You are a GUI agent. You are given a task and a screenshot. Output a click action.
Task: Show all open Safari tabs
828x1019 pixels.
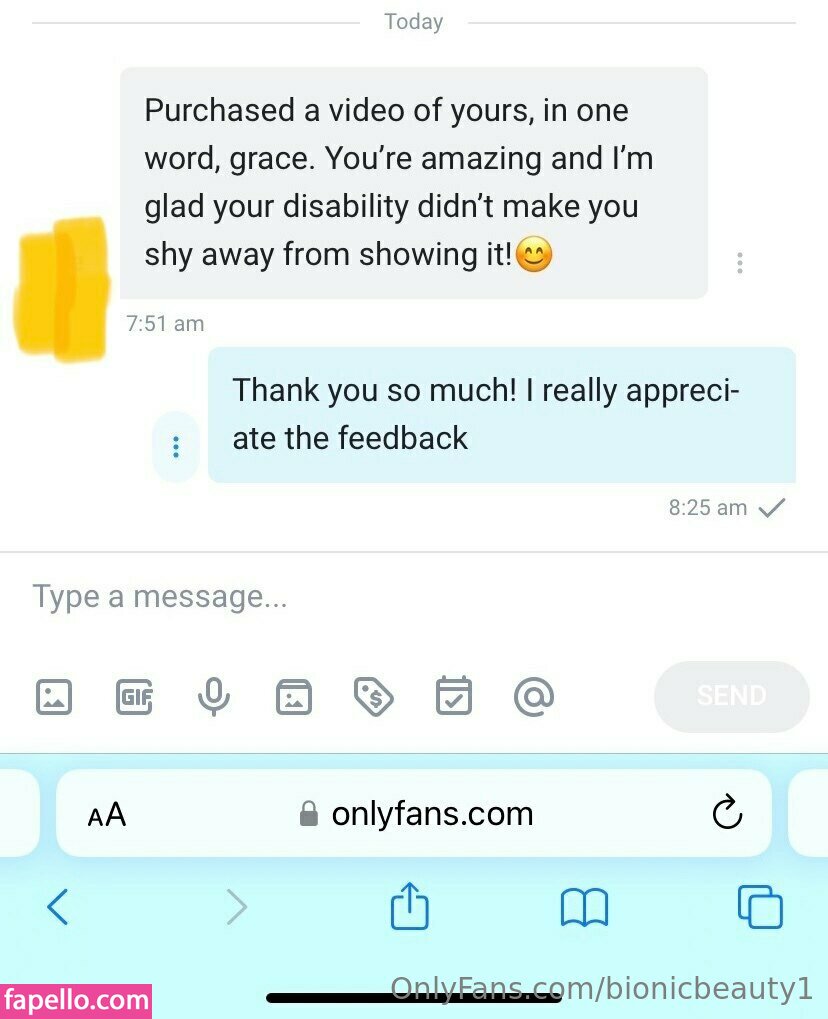[x=760, y=908]
